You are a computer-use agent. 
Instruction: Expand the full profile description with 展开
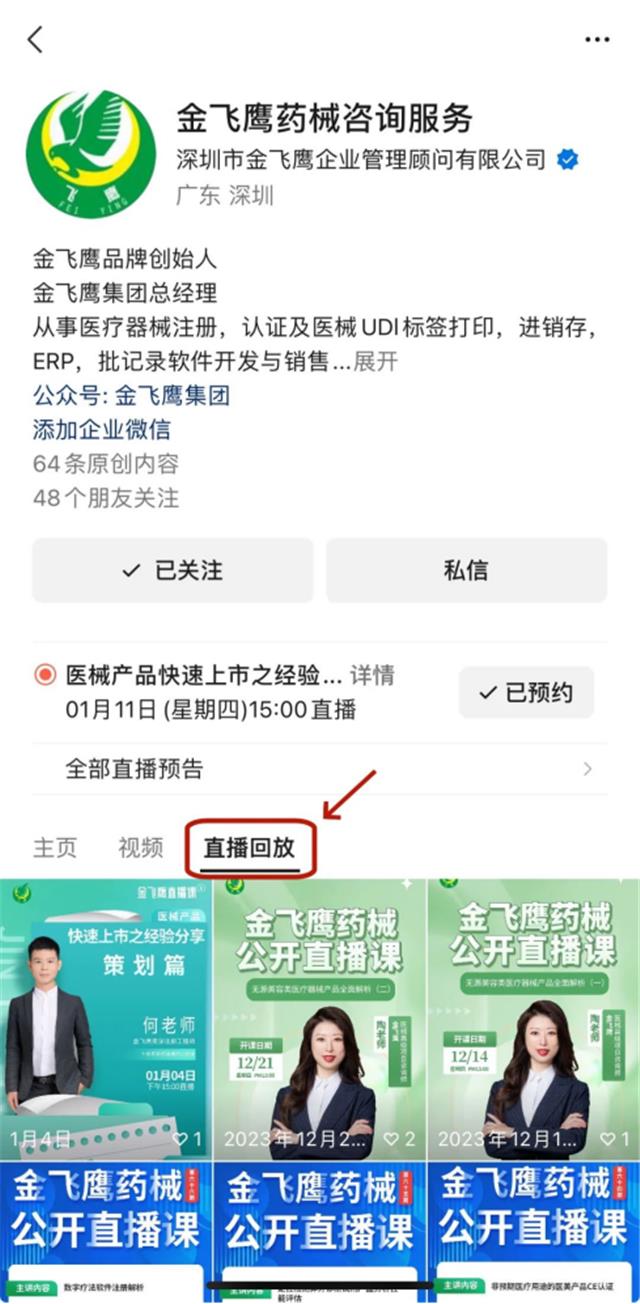tap(375, 361)
